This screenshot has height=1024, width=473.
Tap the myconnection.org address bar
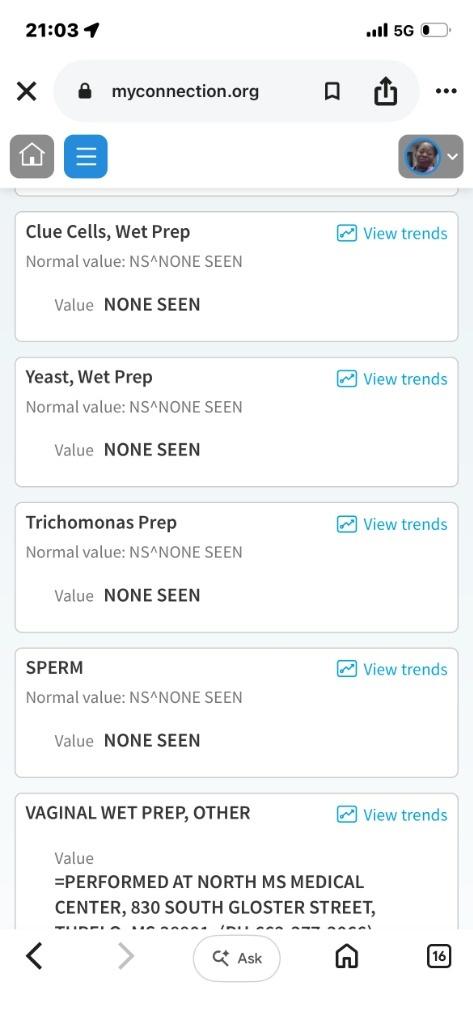coord(185,91)
